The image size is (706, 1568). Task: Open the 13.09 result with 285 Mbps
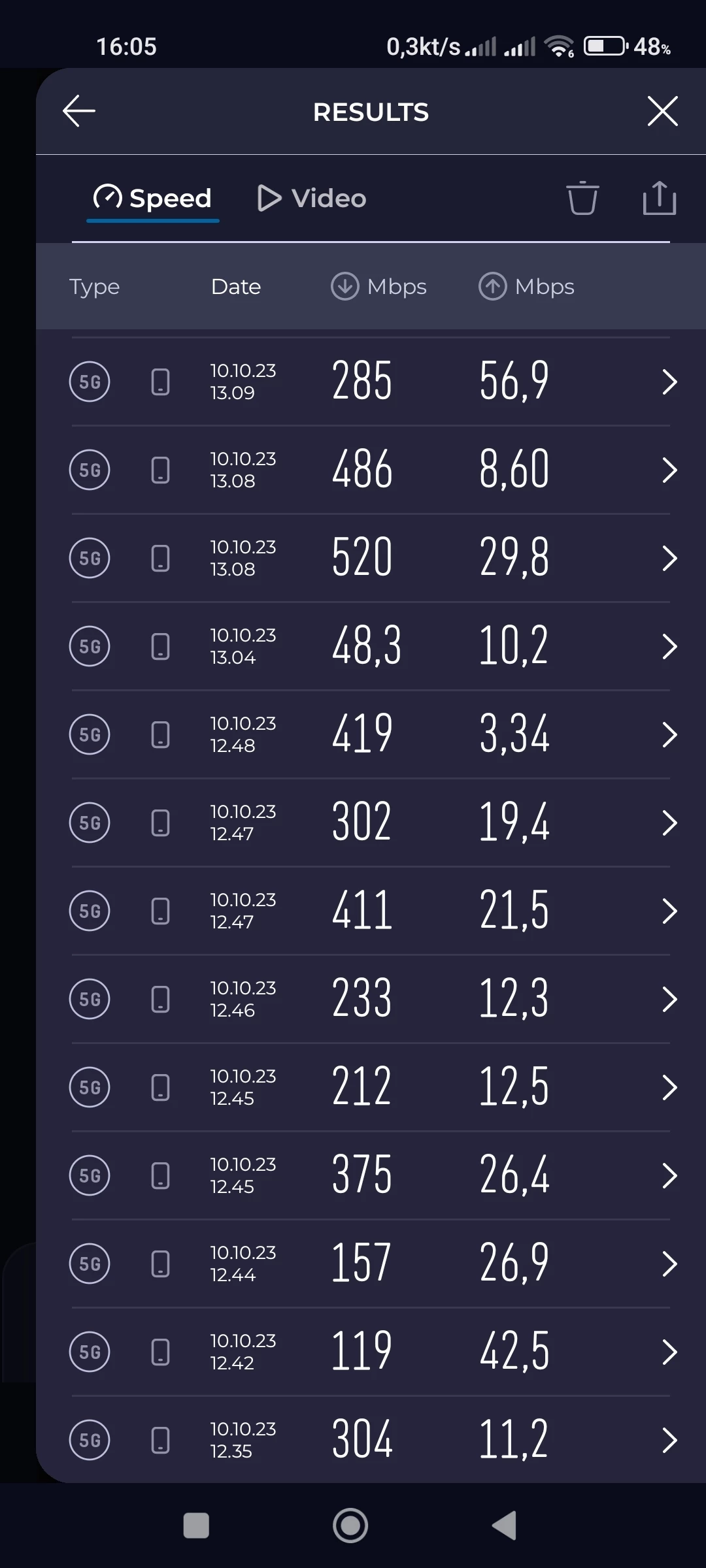371,382
